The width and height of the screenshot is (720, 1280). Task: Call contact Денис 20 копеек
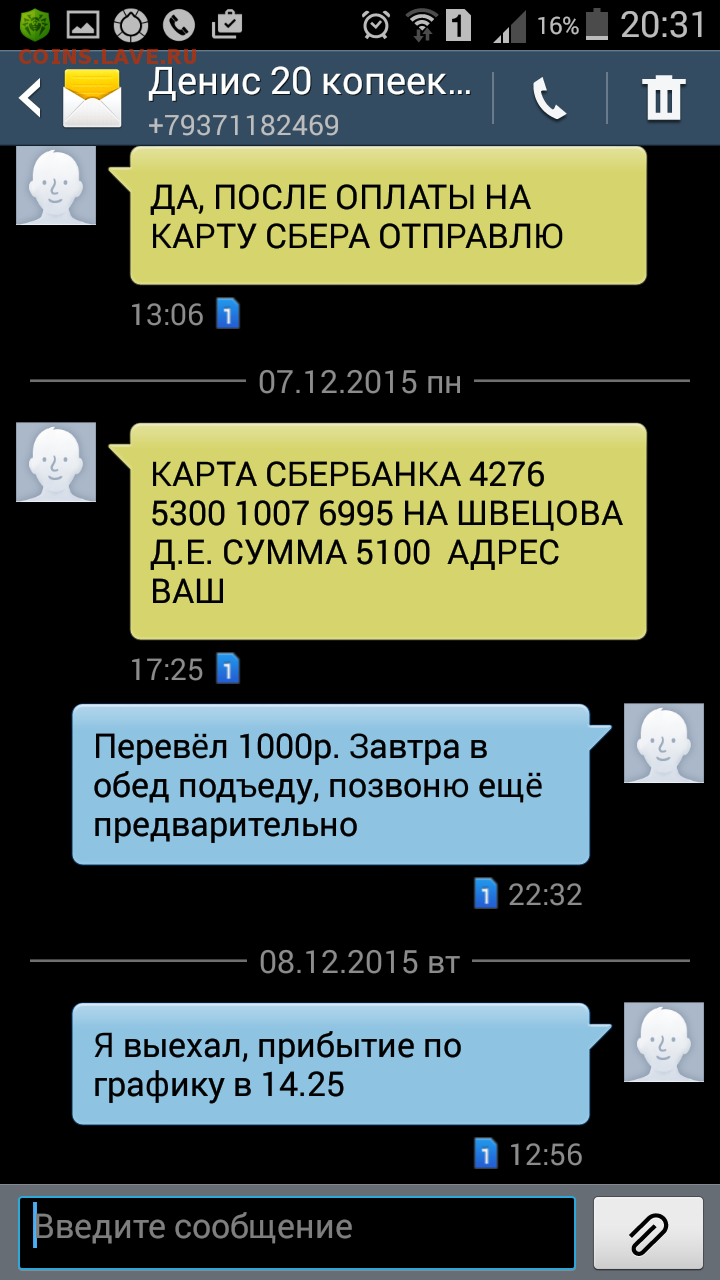click(550, 98)
